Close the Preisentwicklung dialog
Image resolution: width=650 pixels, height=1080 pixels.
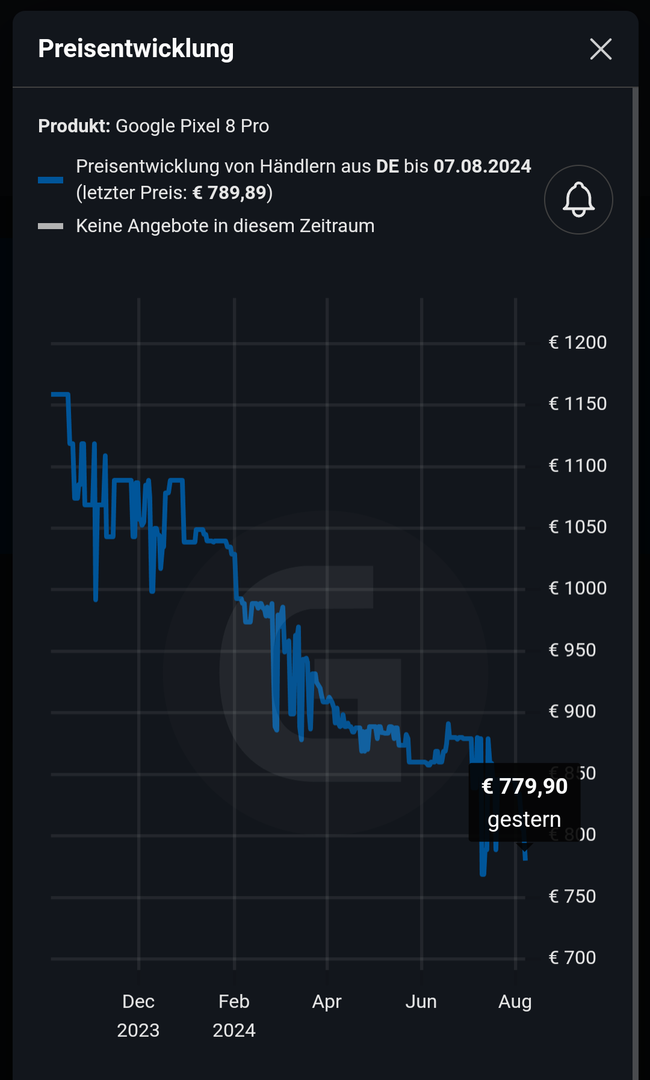(x=600, y=49)
